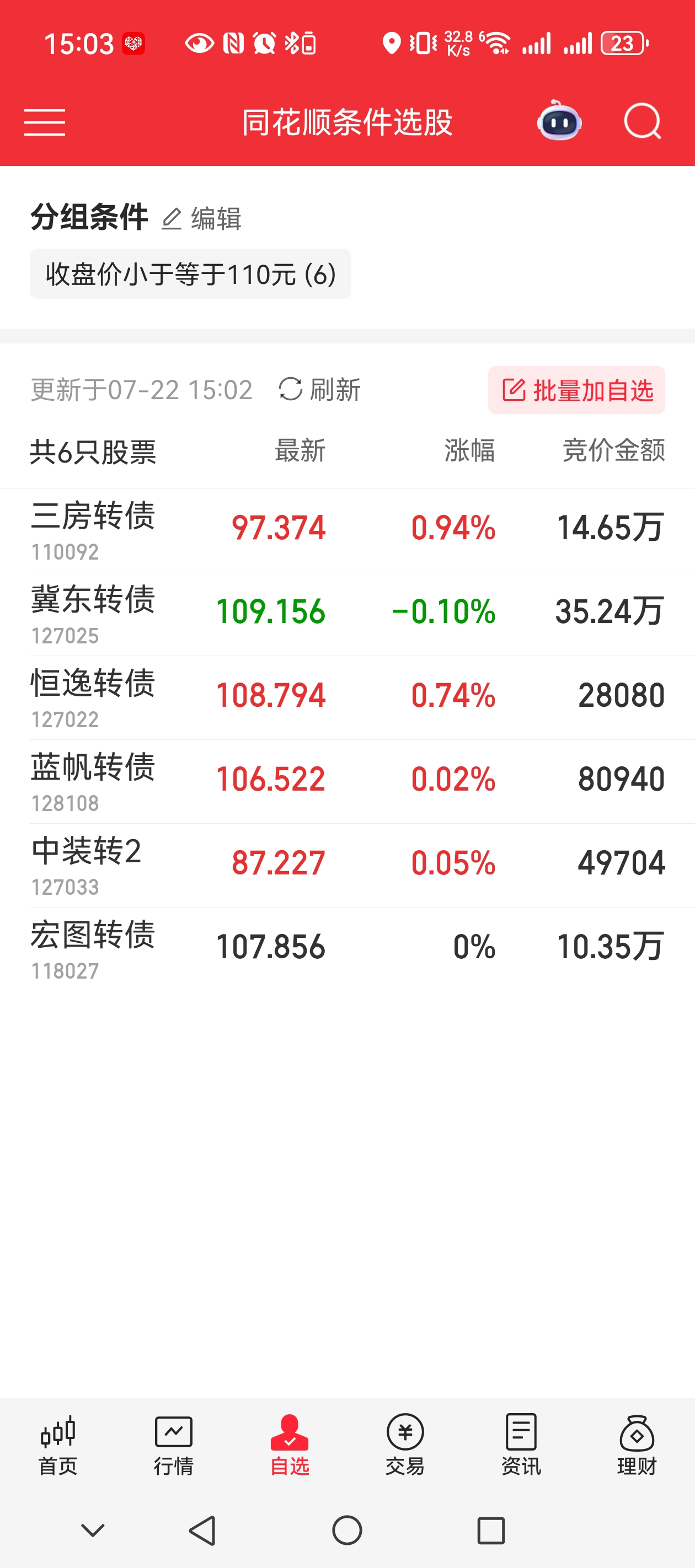The image size is (695, 1568).
Task: Refresh the list with 刷新
Action: tap(319, 390)
